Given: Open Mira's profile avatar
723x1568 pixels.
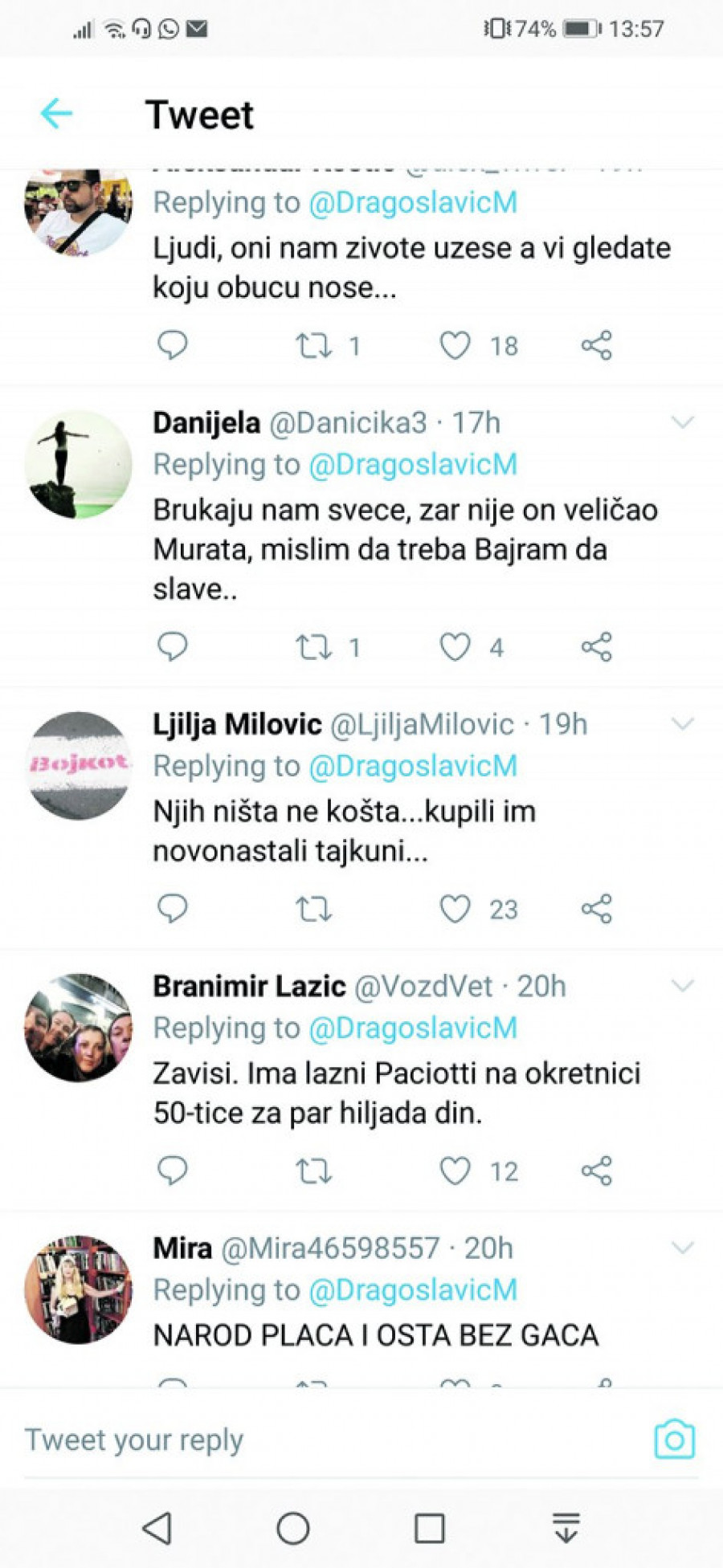Looking at the screenshot, I should [79, 1289].
